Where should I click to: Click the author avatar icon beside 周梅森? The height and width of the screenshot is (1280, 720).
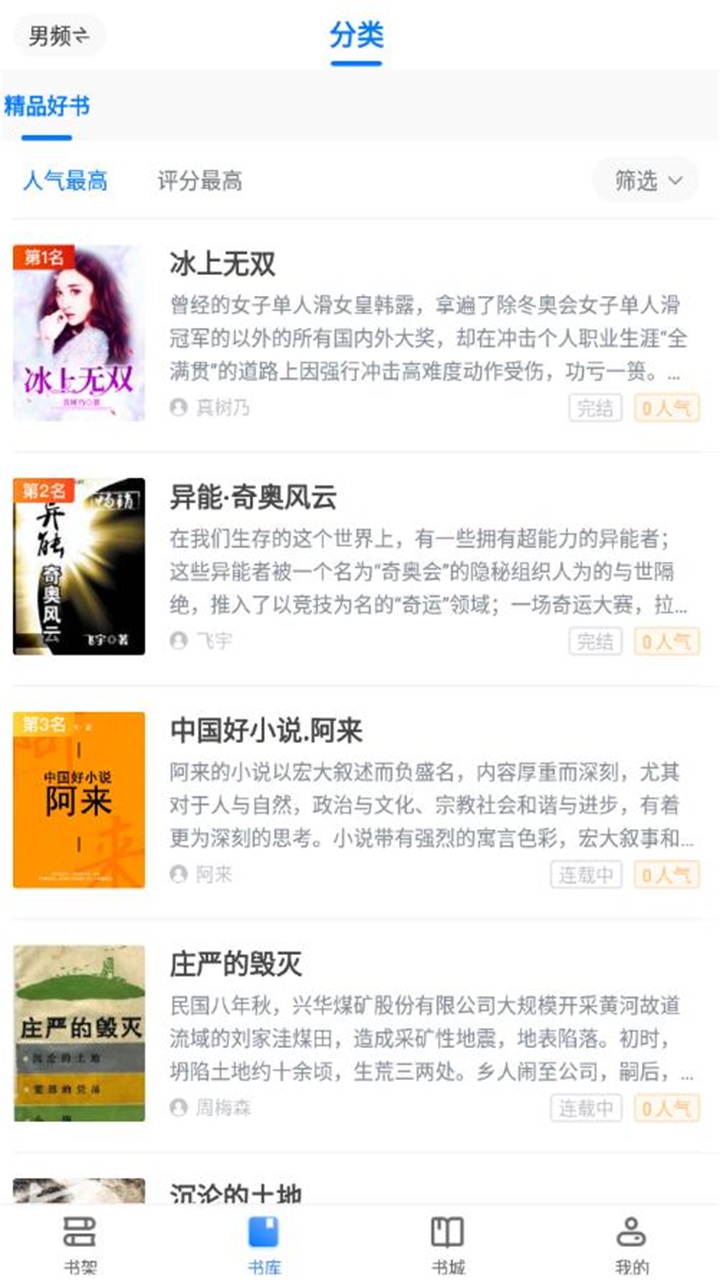click(178, 1108)
